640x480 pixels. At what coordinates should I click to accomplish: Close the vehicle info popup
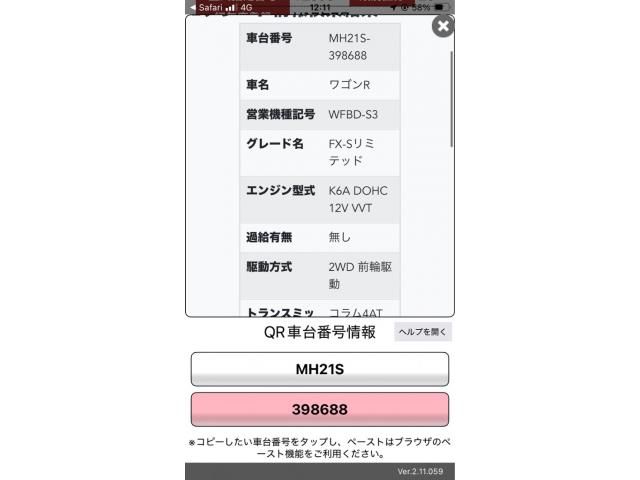point(442,26)
